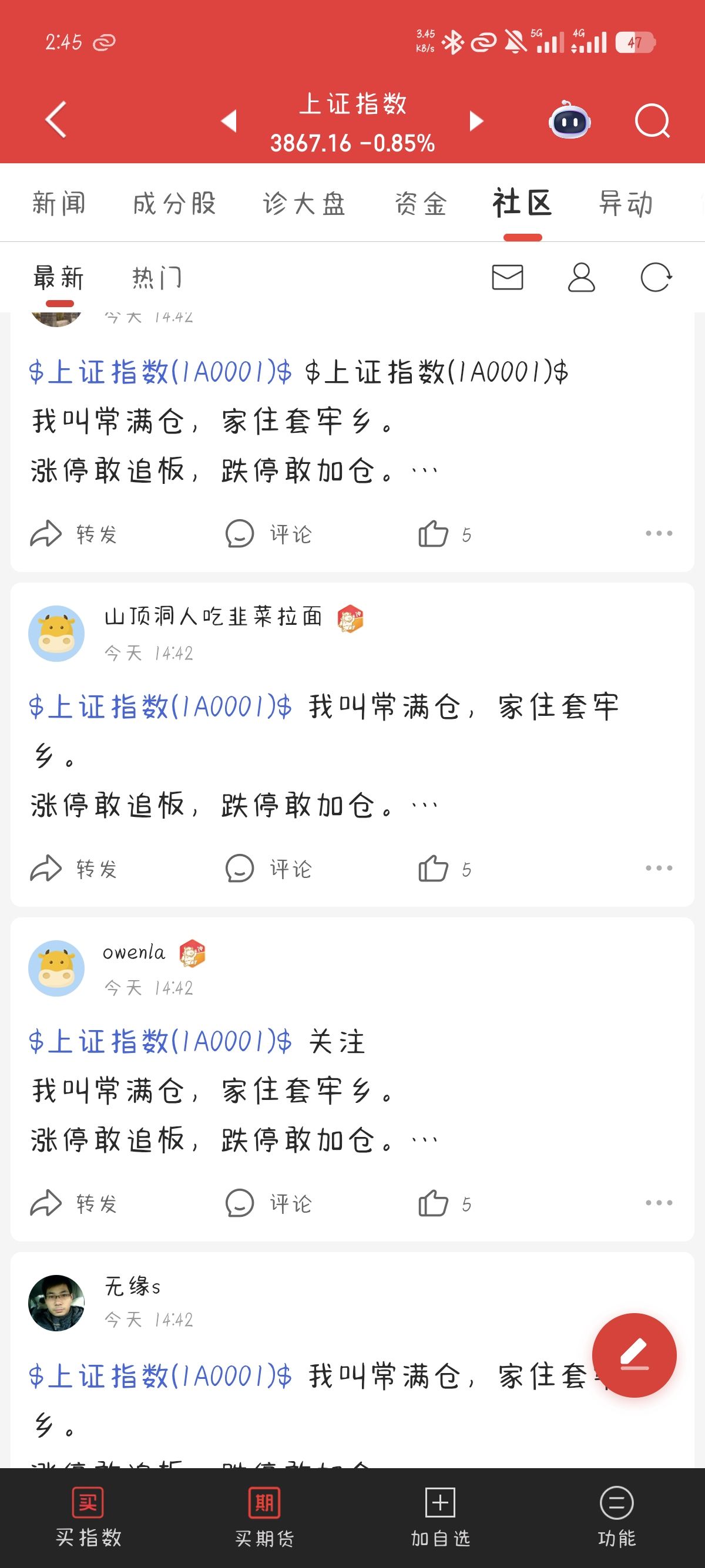Screen dimensions: 705x1568
Task: Switch to the 新闻 tab
Action: click(x=59, y=203)
